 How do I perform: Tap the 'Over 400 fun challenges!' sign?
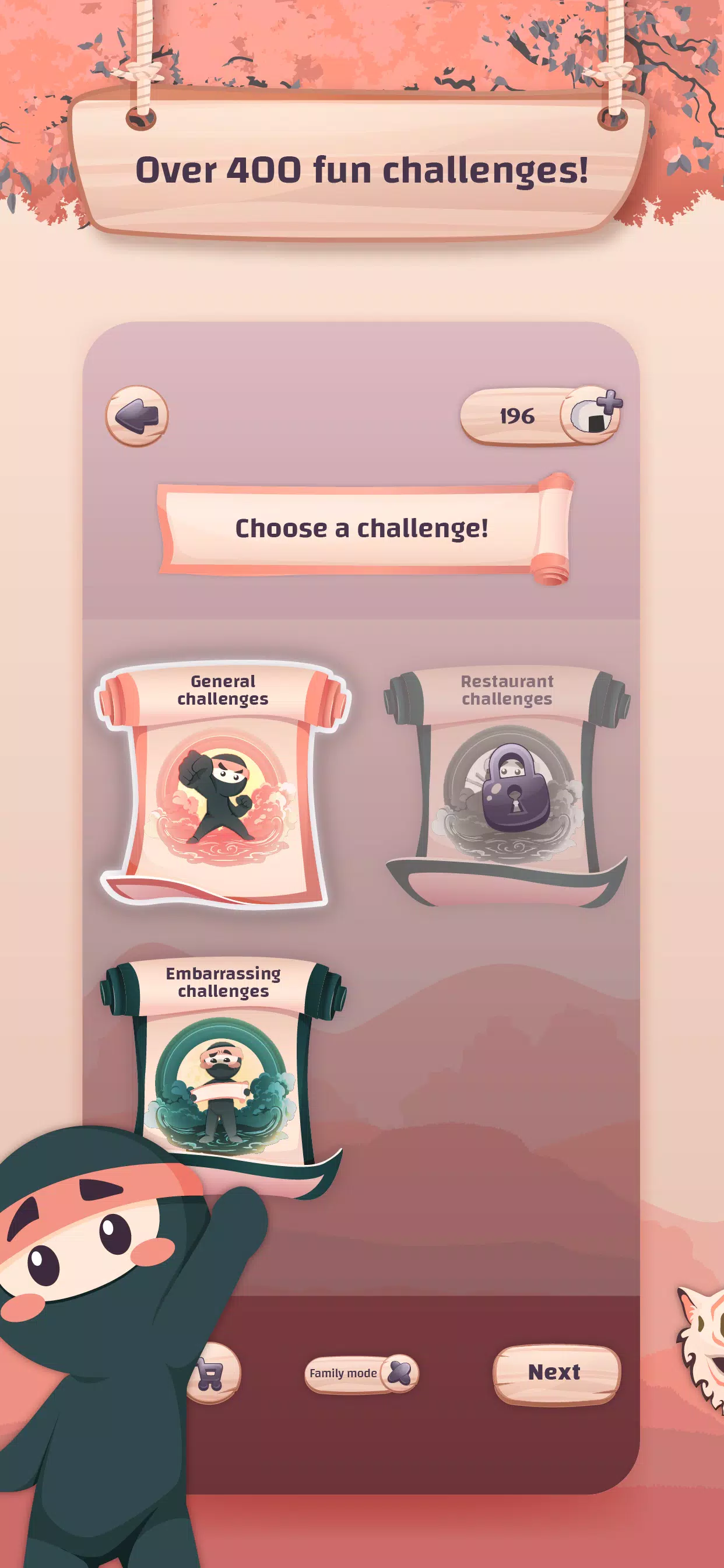[362, 169]
